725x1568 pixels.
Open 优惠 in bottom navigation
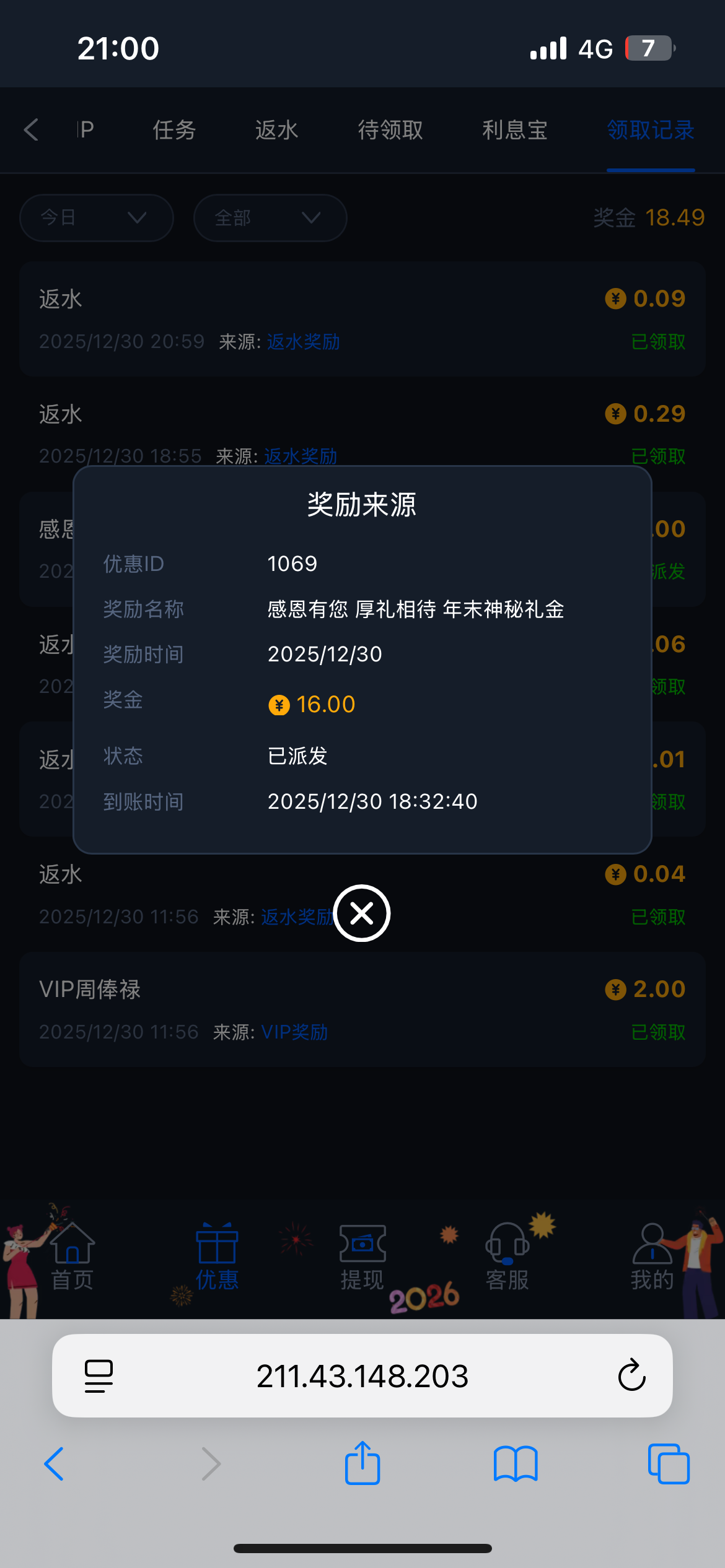(x=217, y=1257)
